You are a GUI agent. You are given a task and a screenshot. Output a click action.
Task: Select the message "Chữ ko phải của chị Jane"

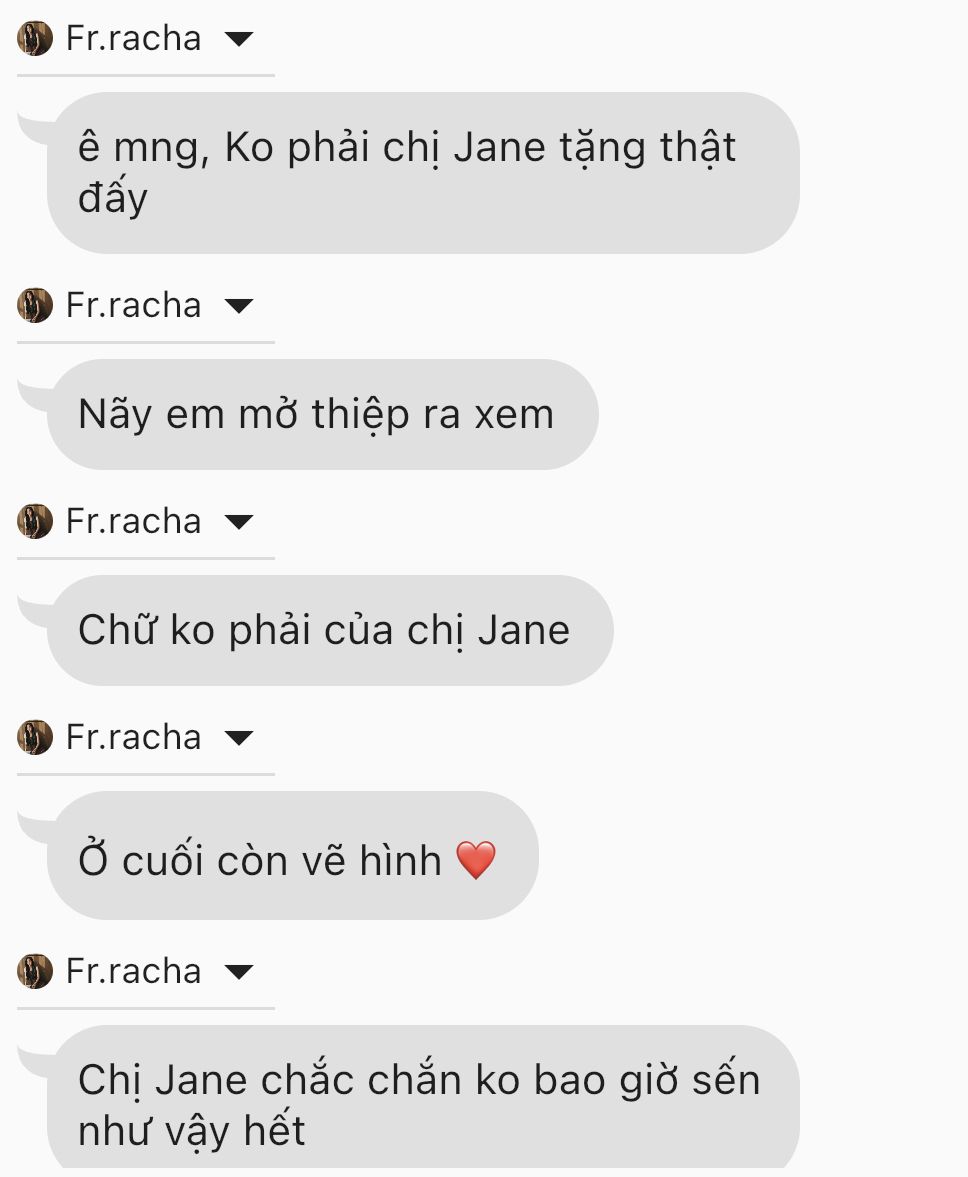(324, 630)
